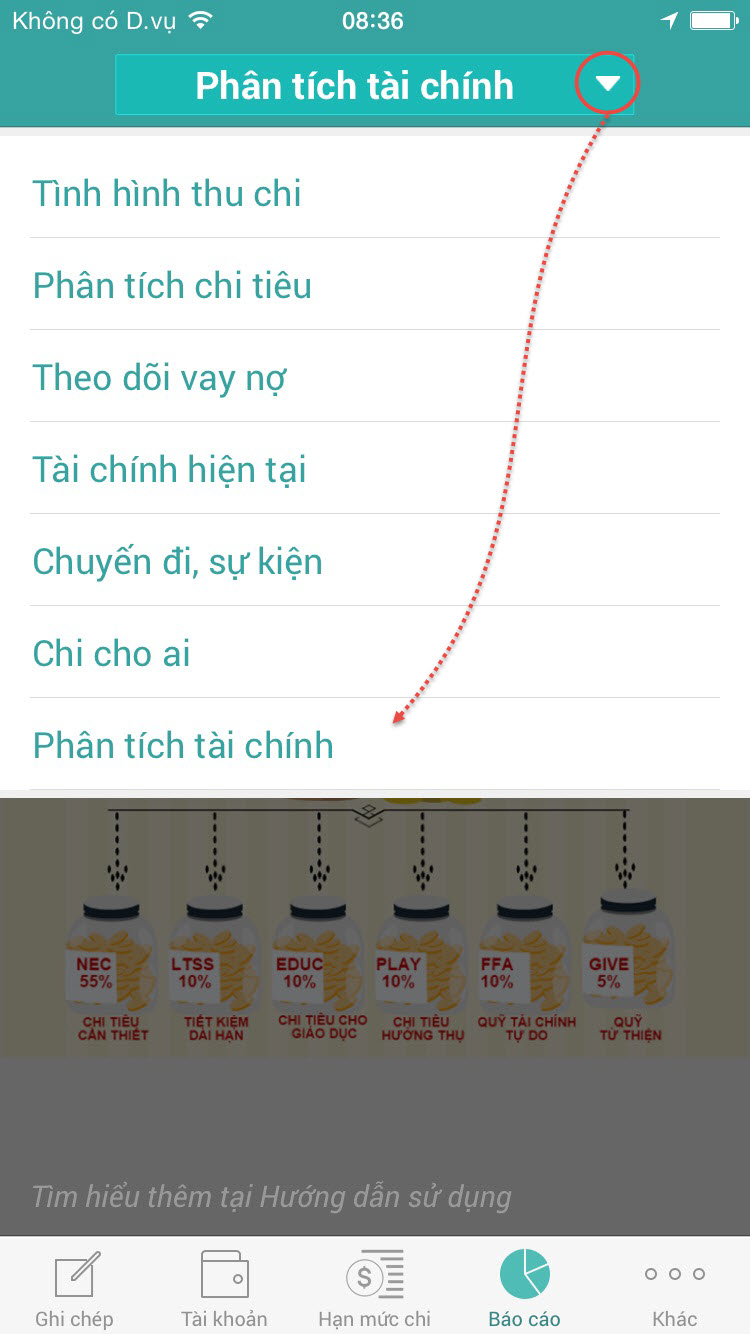Open the Khác tab
Image resolution: width=750 pixels, height=1334 pixels.
674,1288
